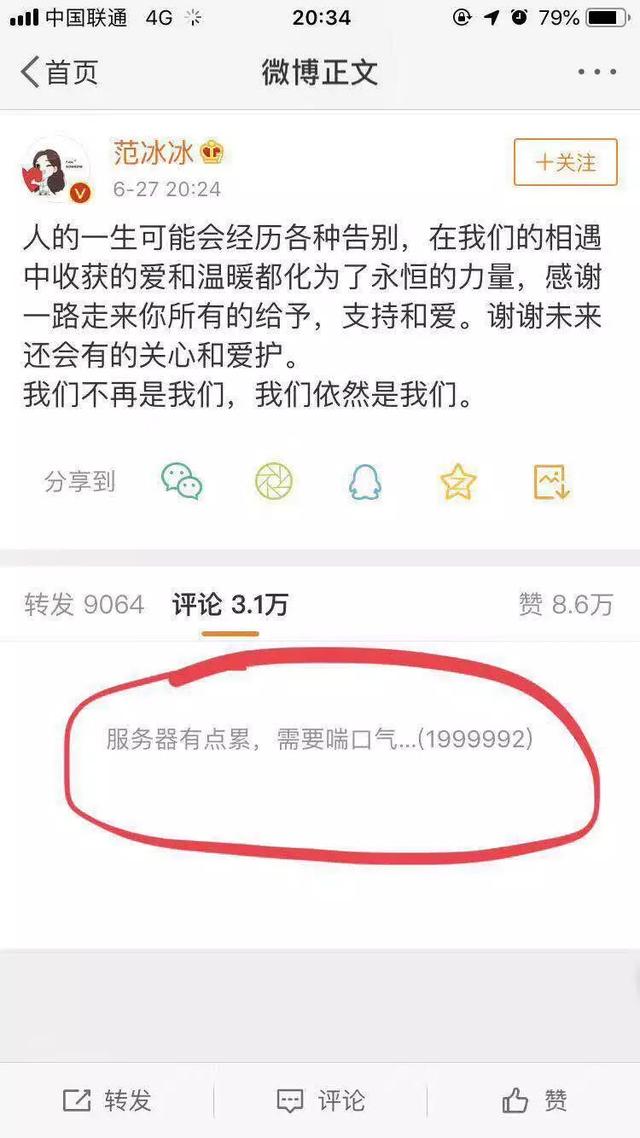Image resolution: width=640 pixels, height=1138 pixels.
Task: Share to WeChat
Action: click(x=181, y=481)
